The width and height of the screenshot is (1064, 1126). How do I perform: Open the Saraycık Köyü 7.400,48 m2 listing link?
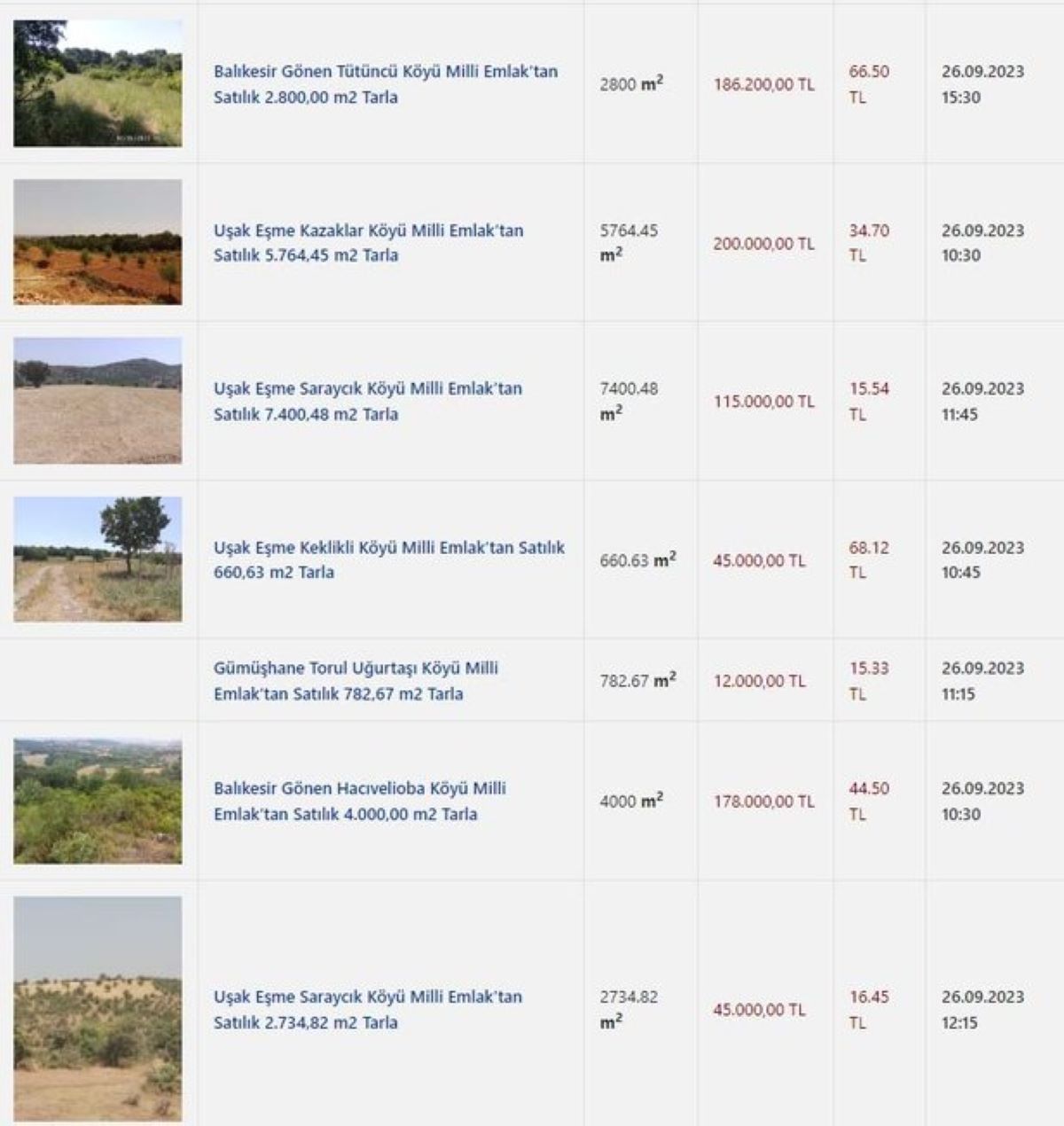tap(367, 401)
